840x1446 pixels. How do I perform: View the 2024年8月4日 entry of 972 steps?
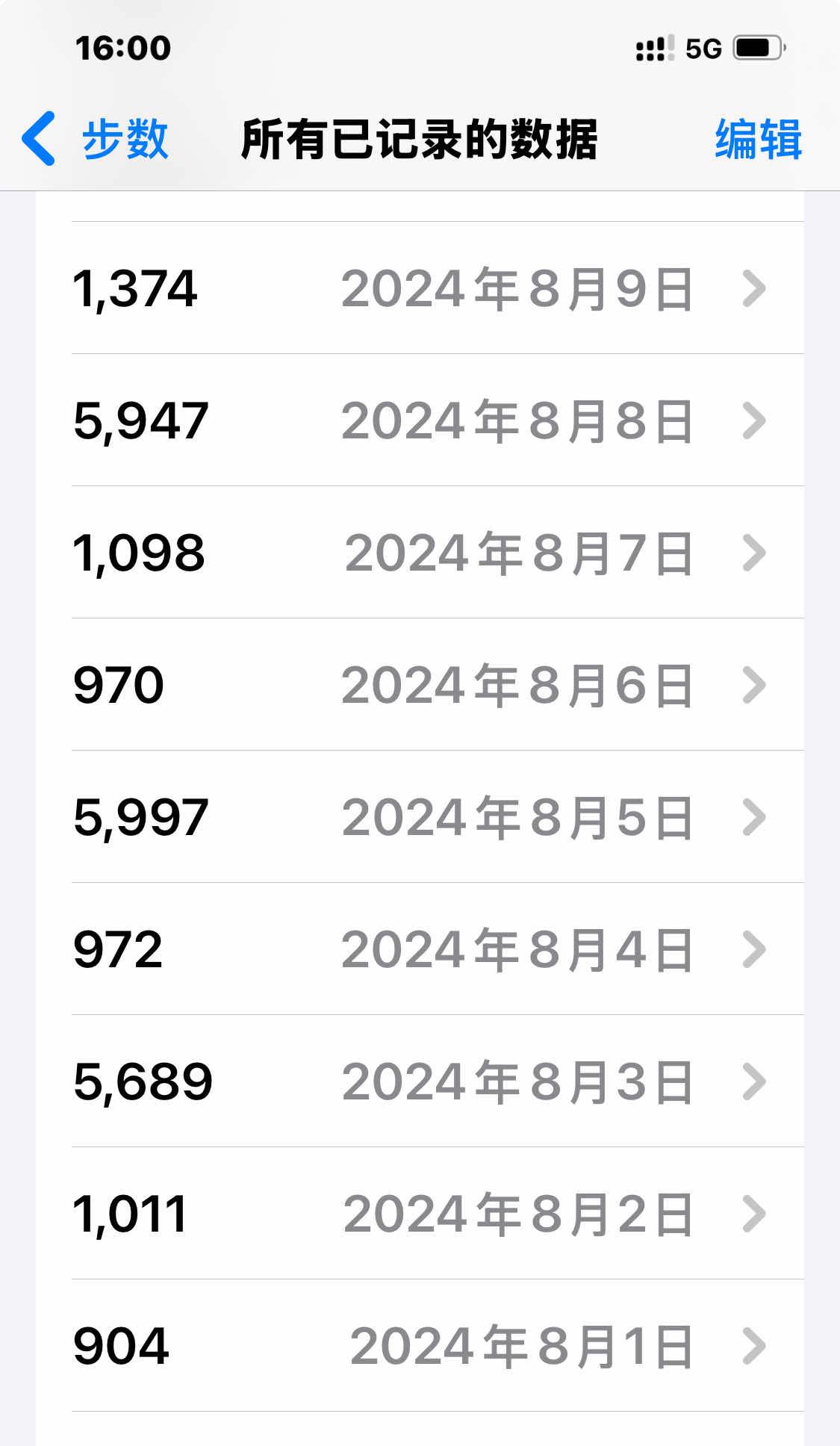(x=420, y=949)
